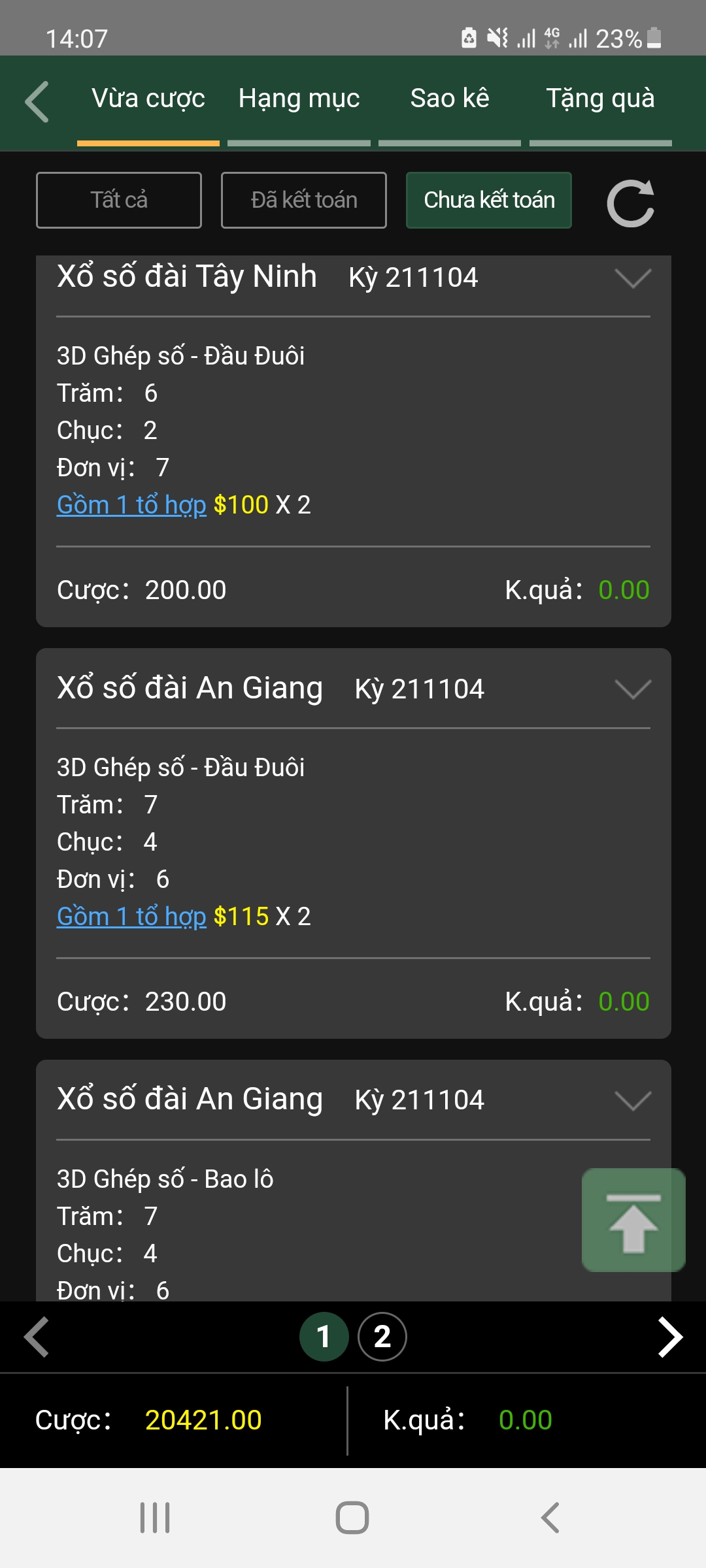Switch to the Hạng mục tab
Image resolution: width=706 pixels, height=1568 pixels.
coord(299,99)
